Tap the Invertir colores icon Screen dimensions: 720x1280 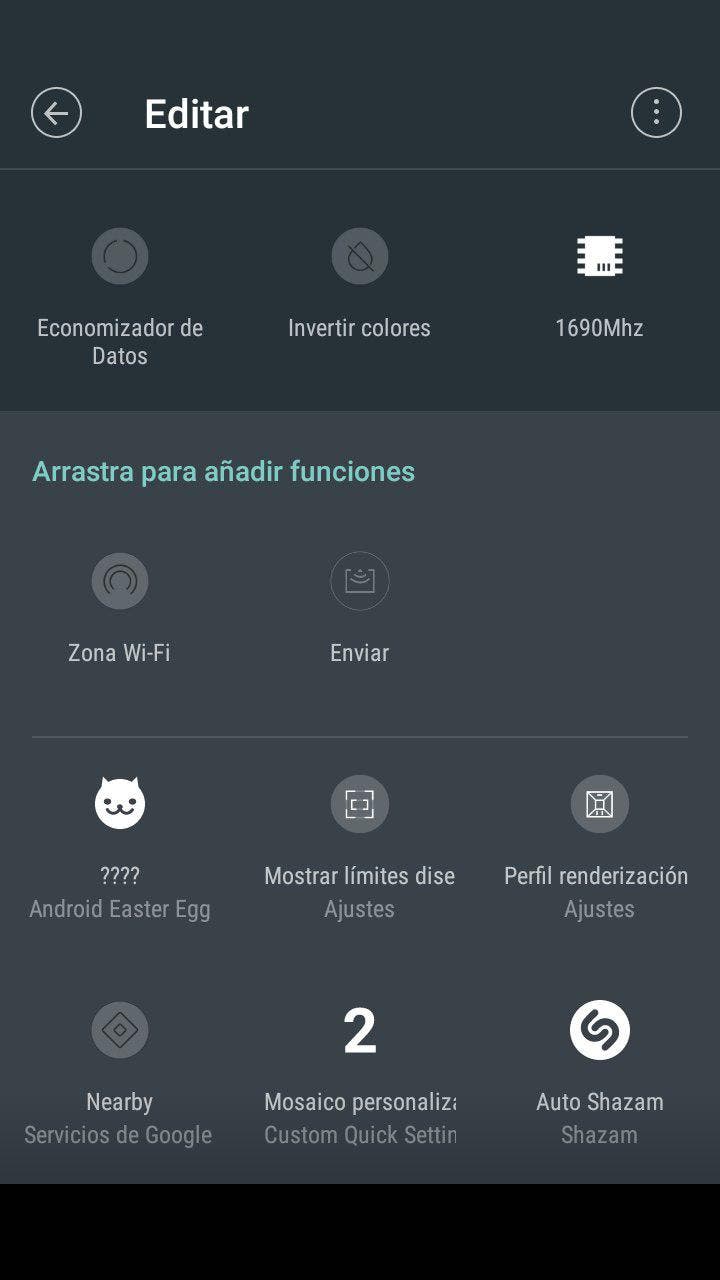[x=359, y=255]
